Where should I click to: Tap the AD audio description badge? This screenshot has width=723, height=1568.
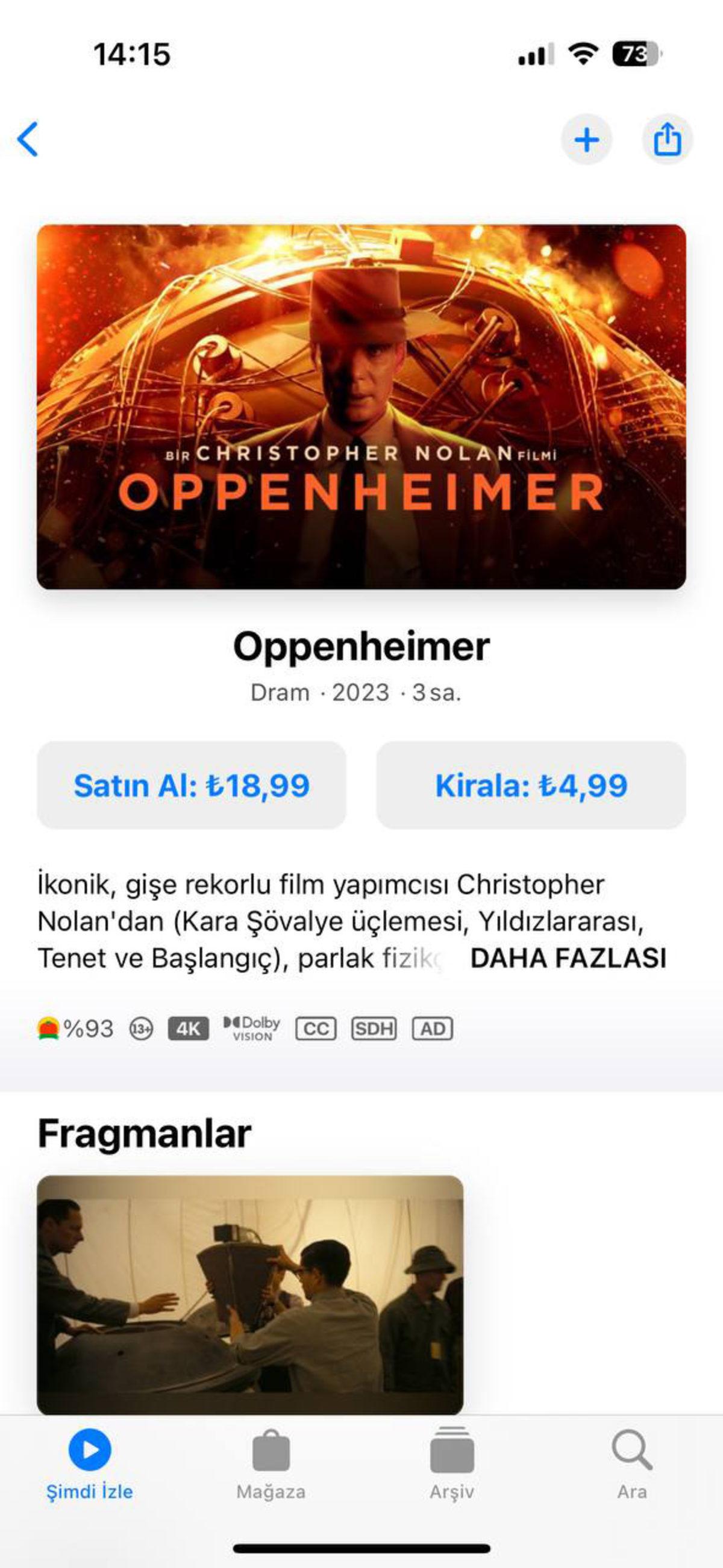[433, 1028]
